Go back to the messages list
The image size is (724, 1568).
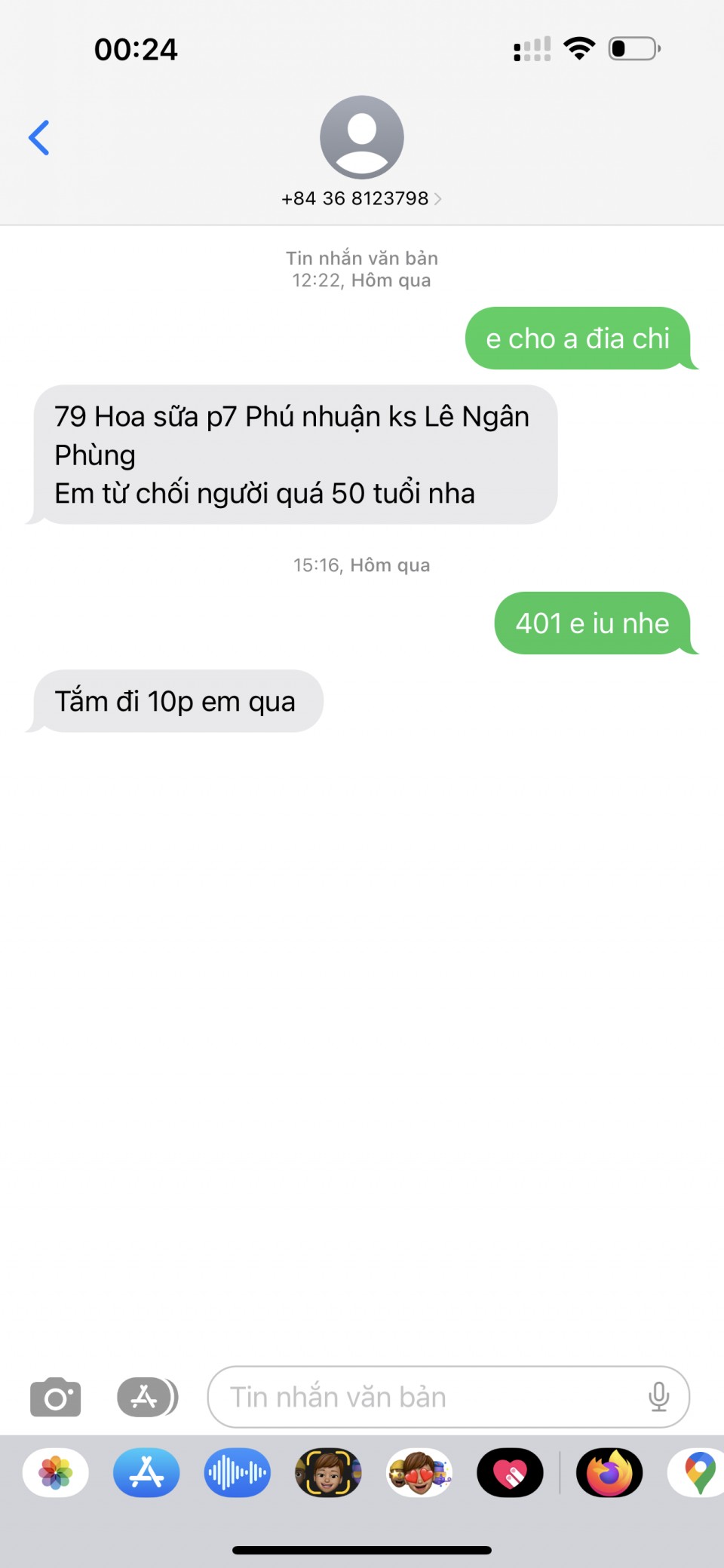(x=39, y=138)
